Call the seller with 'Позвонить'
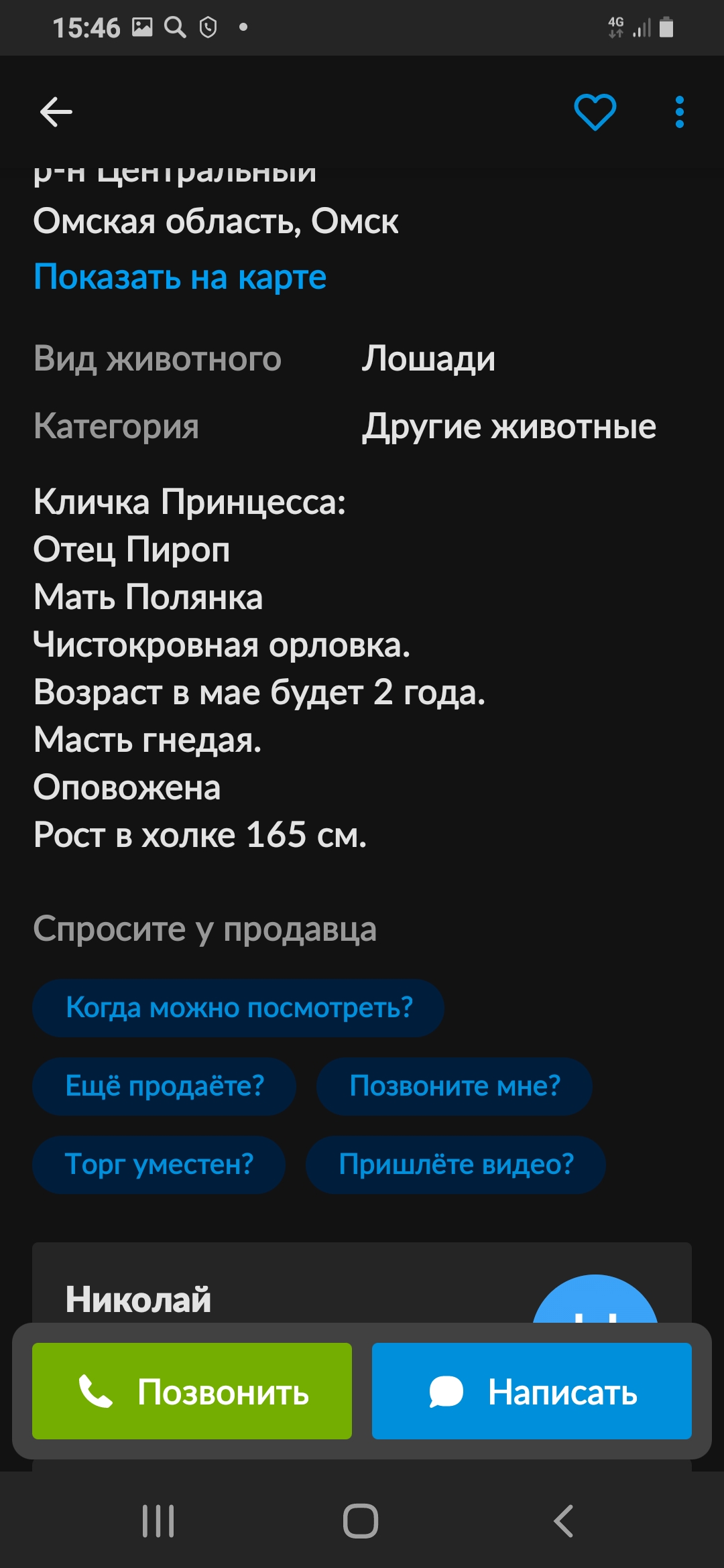The height and width of the screenshot is (1568, 724). pyautogui.click(x=192, y=1391)
